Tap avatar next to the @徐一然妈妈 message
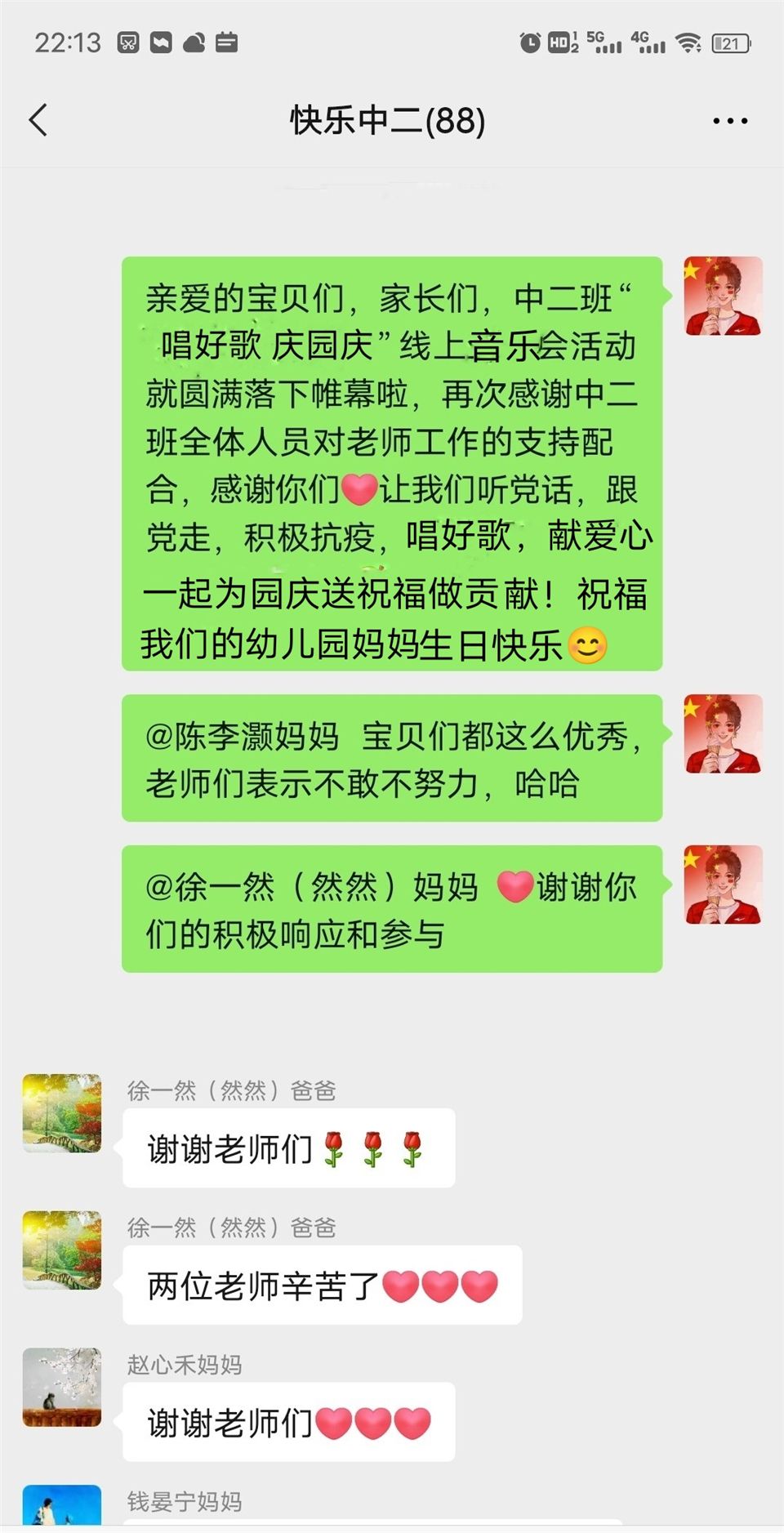The height and width of the screenshot is (1533, 784). click(x=723, y=885)
